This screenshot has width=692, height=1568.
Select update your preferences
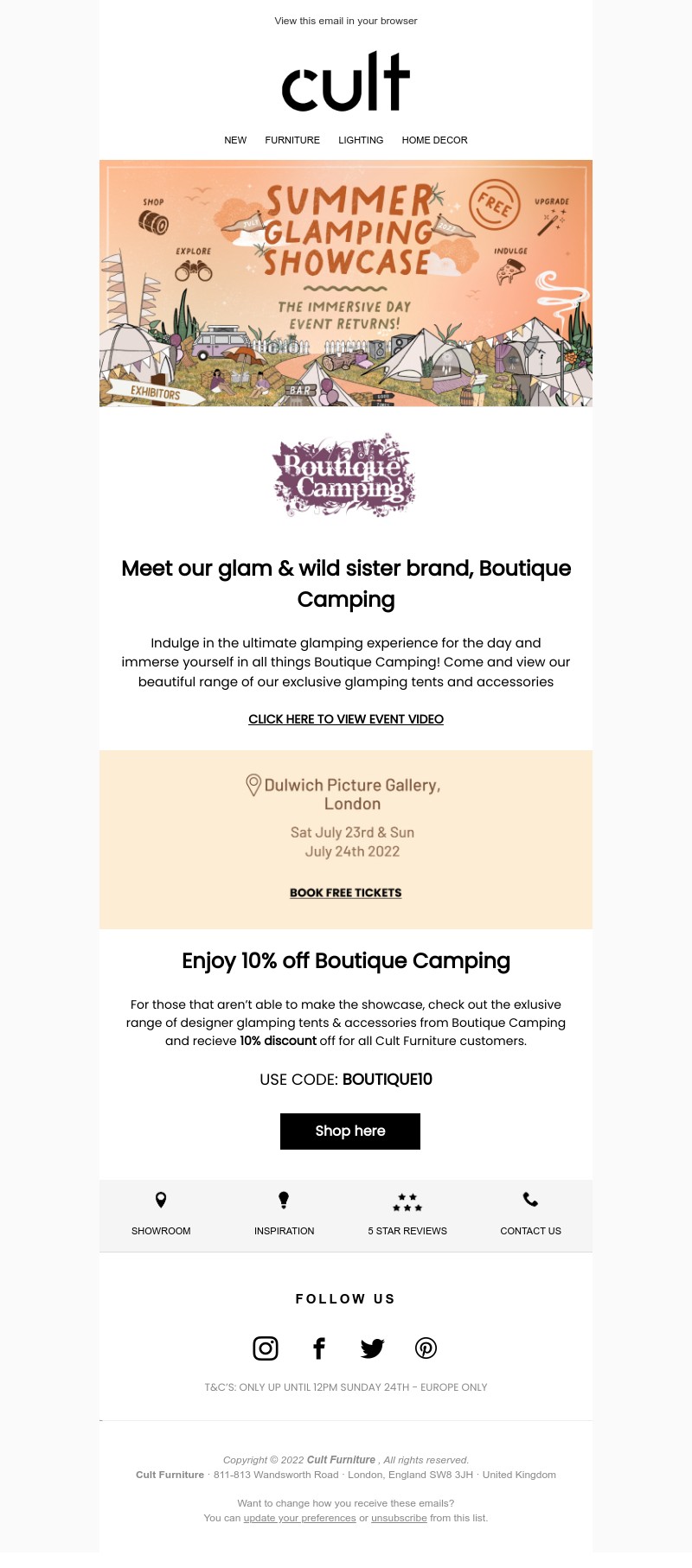tap(299, 1518)
